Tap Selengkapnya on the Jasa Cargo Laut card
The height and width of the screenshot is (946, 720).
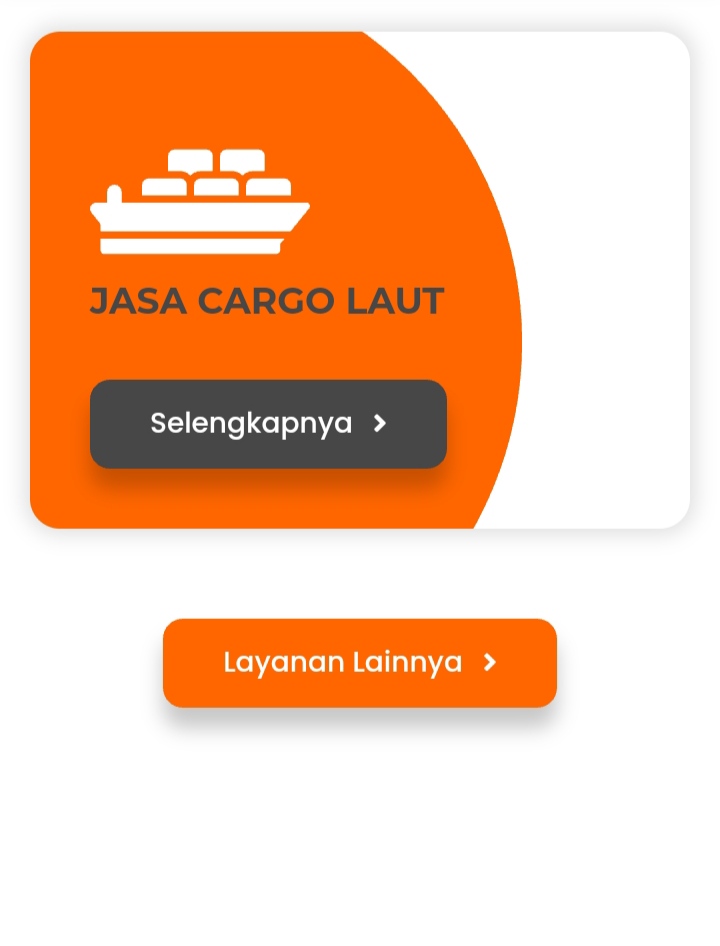[268, 424]
